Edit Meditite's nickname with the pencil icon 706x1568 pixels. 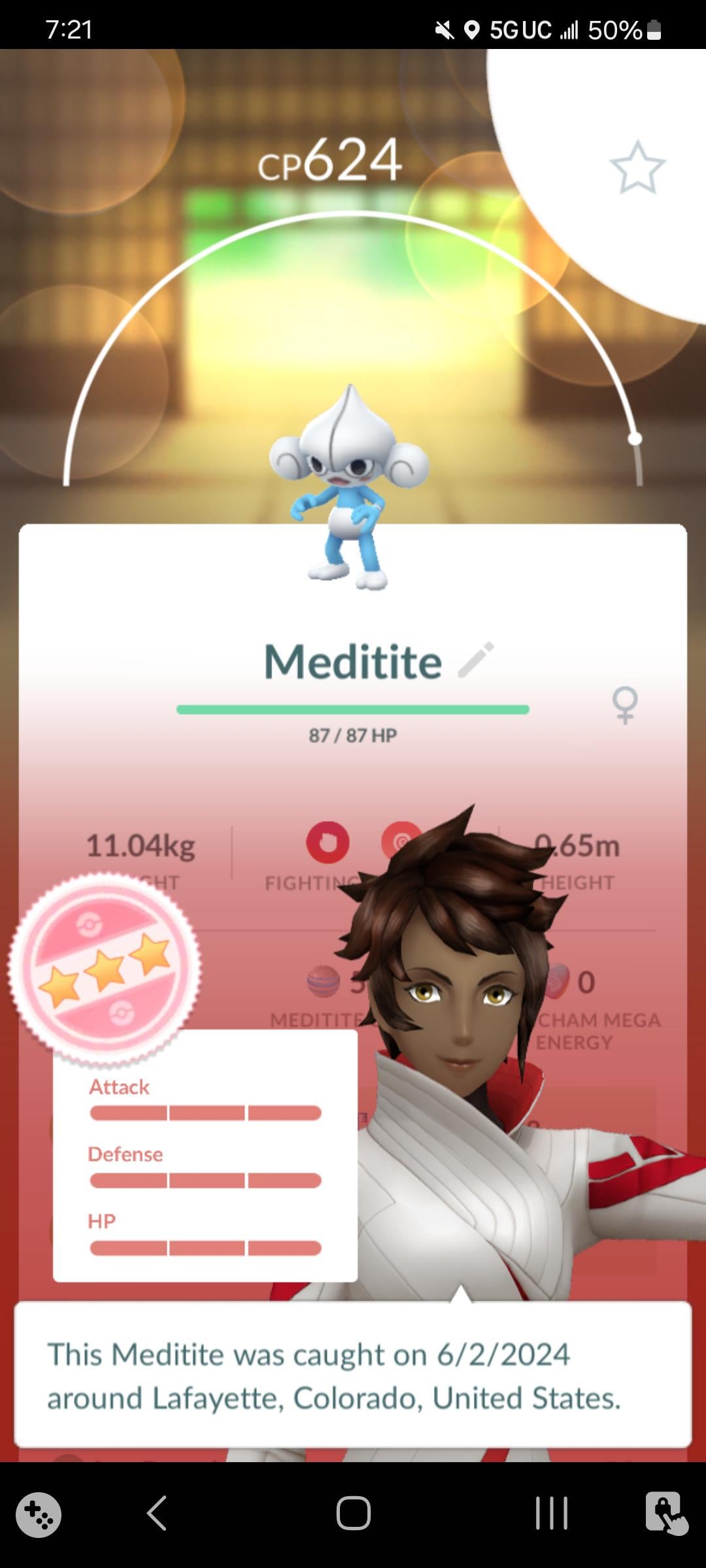(x=476, y=660)
